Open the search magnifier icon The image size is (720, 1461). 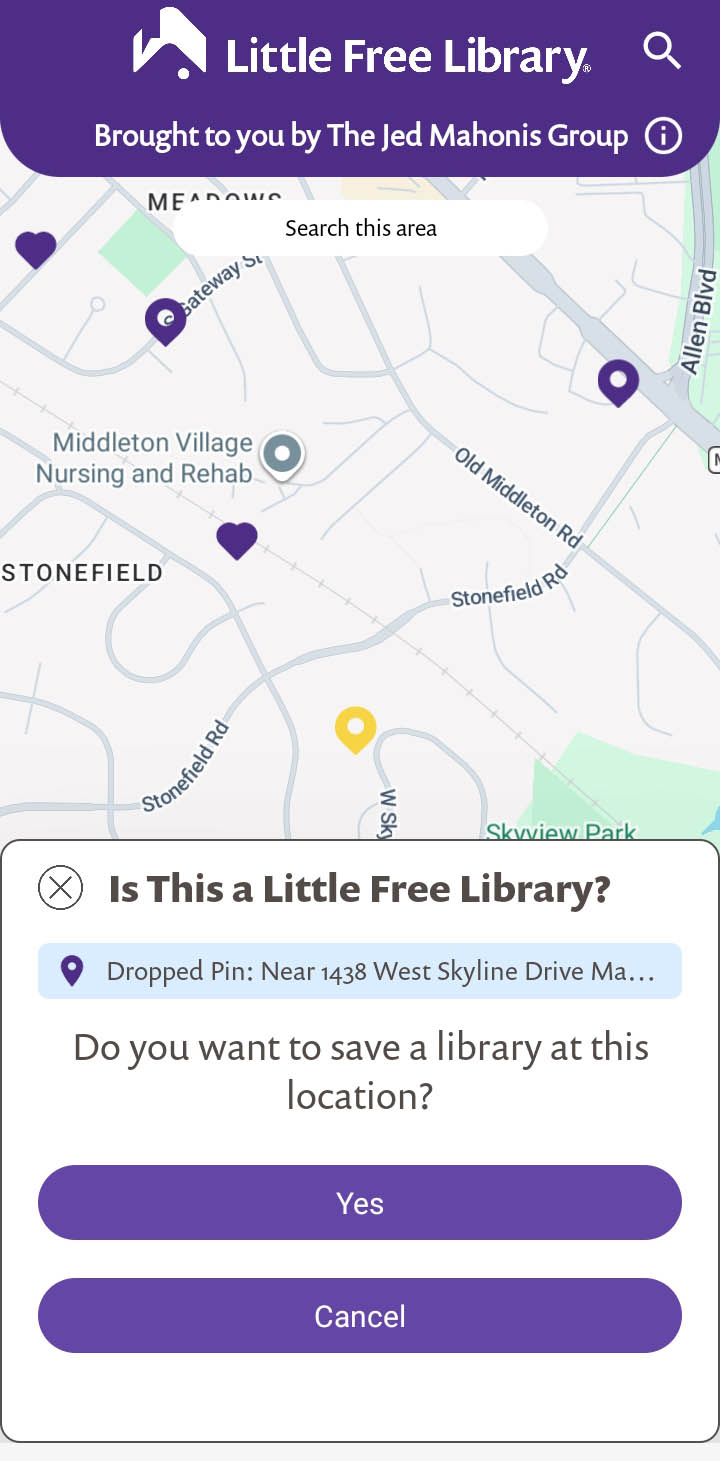(x=661, y=50)
